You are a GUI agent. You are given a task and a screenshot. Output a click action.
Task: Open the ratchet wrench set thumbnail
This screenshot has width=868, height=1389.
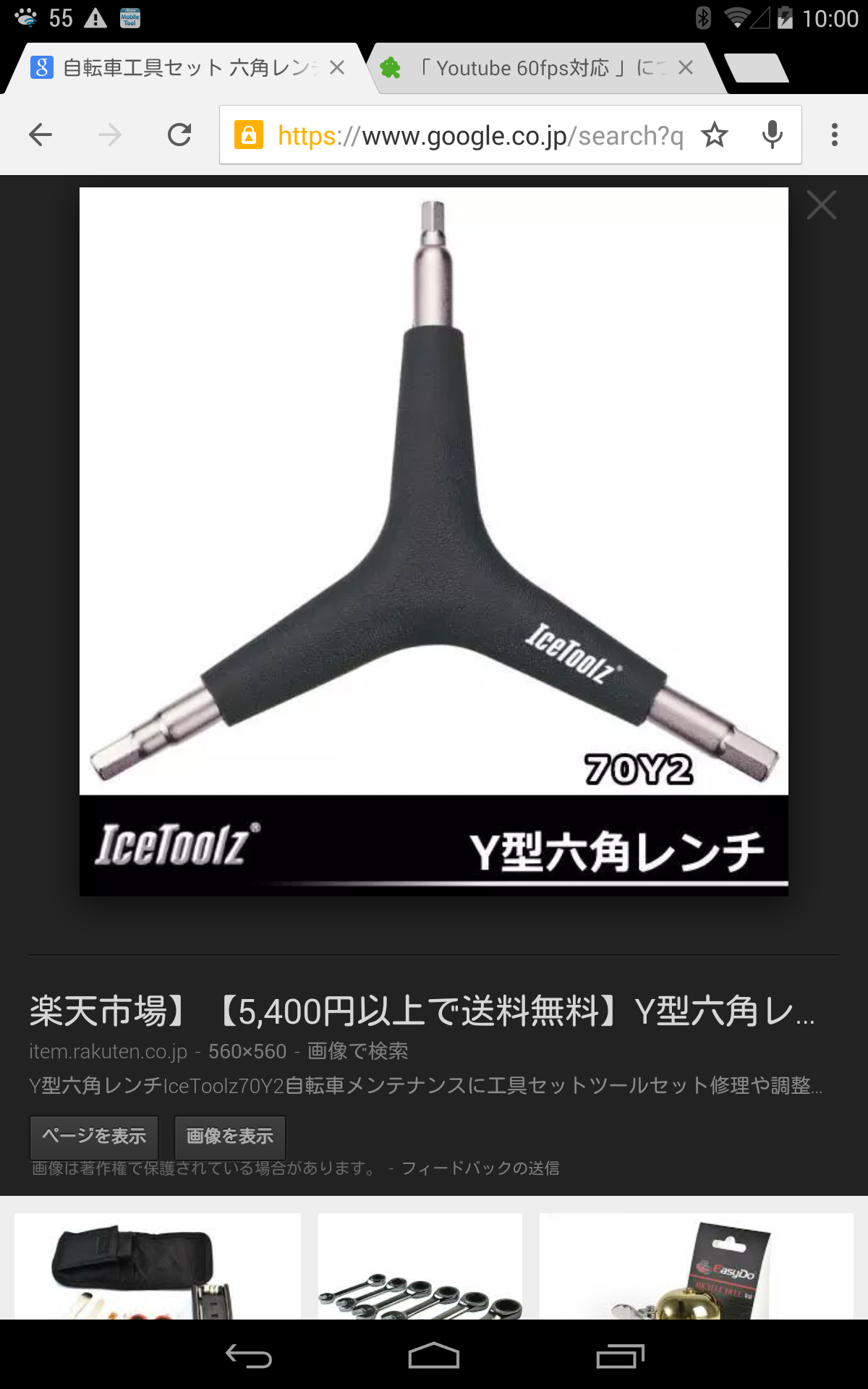(x=420, y=1266)
